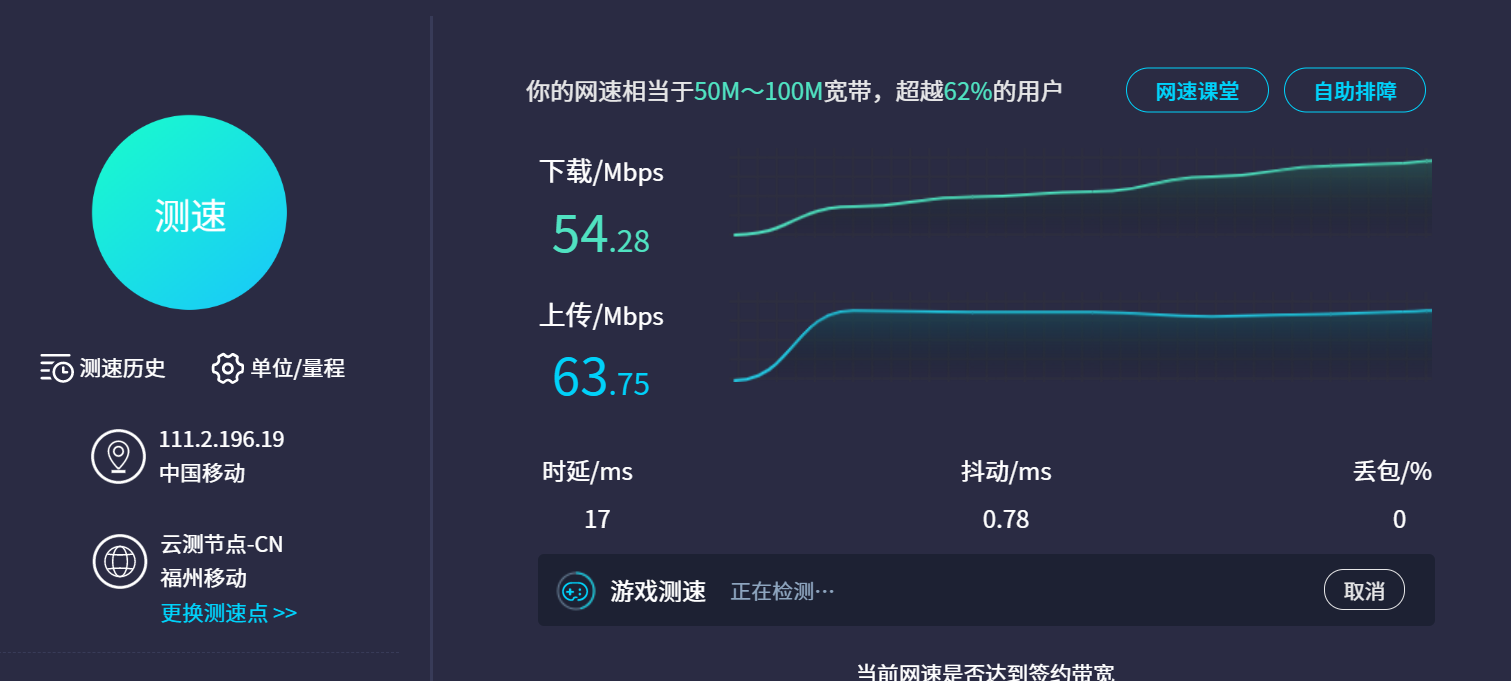Tap 更换测速点 to change test node

(x=228, y=613)
